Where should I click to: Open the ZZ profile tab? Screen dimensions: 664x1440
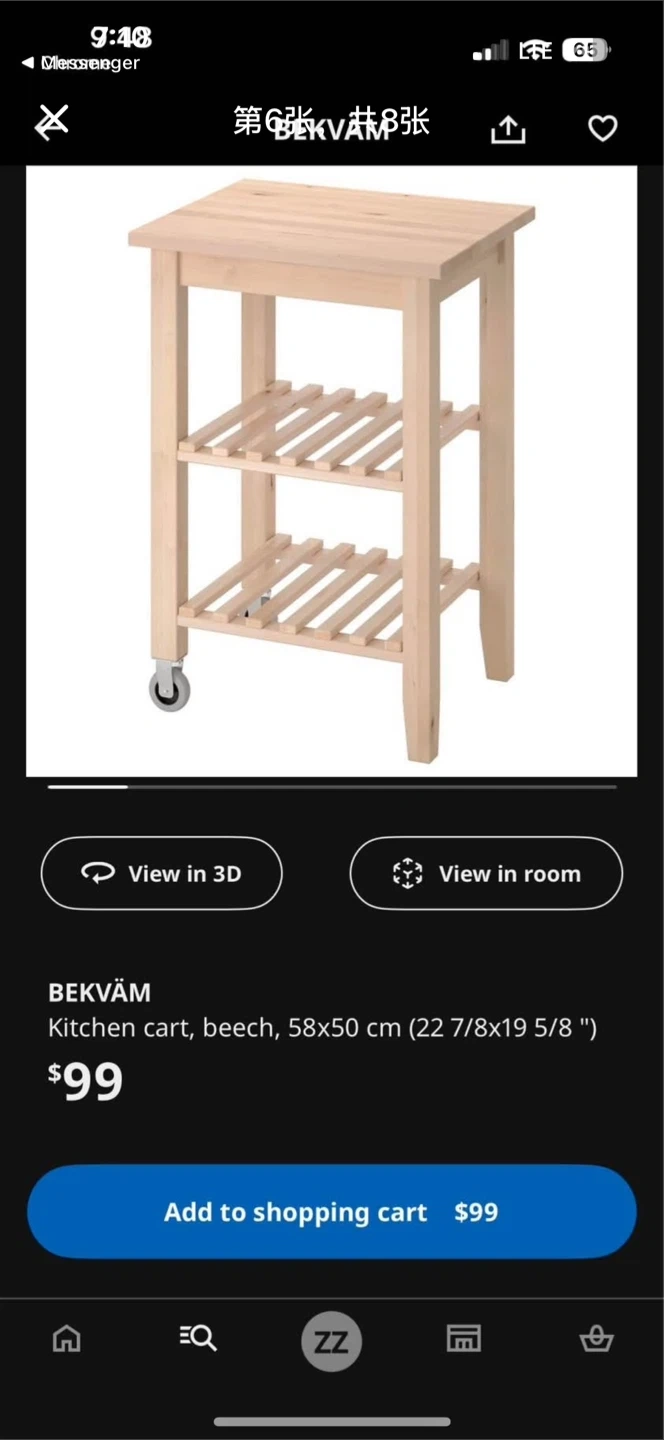331,1341
